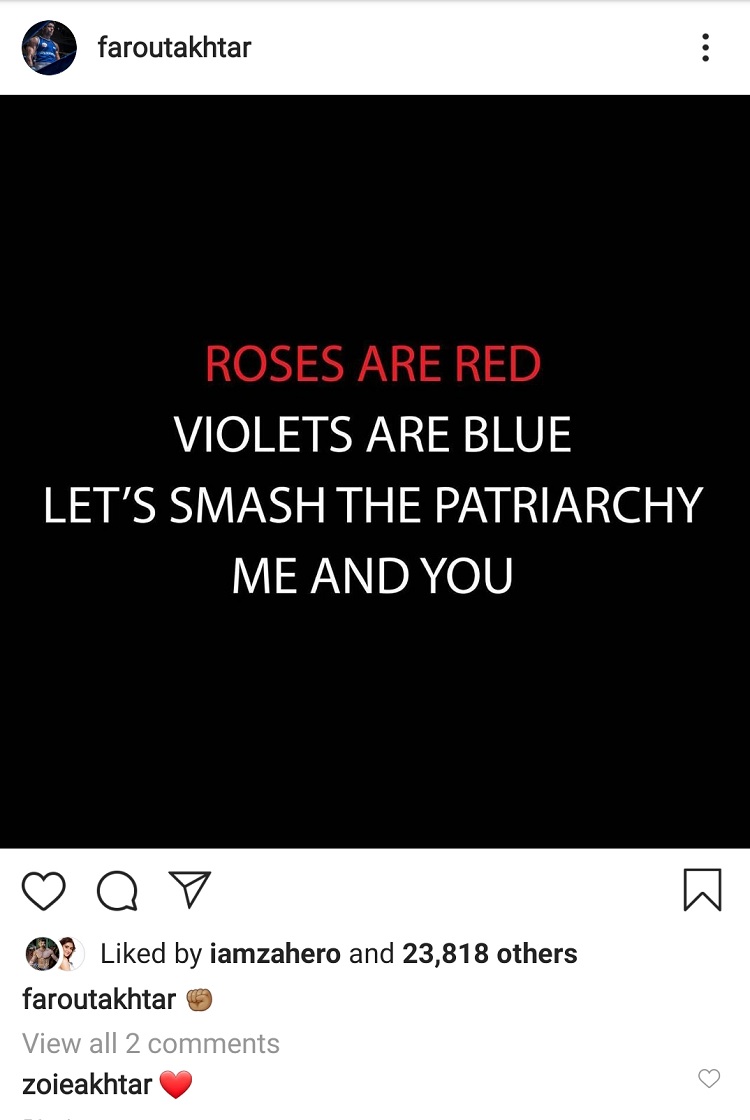View the 23,818 others who liked

pos(489,954)
